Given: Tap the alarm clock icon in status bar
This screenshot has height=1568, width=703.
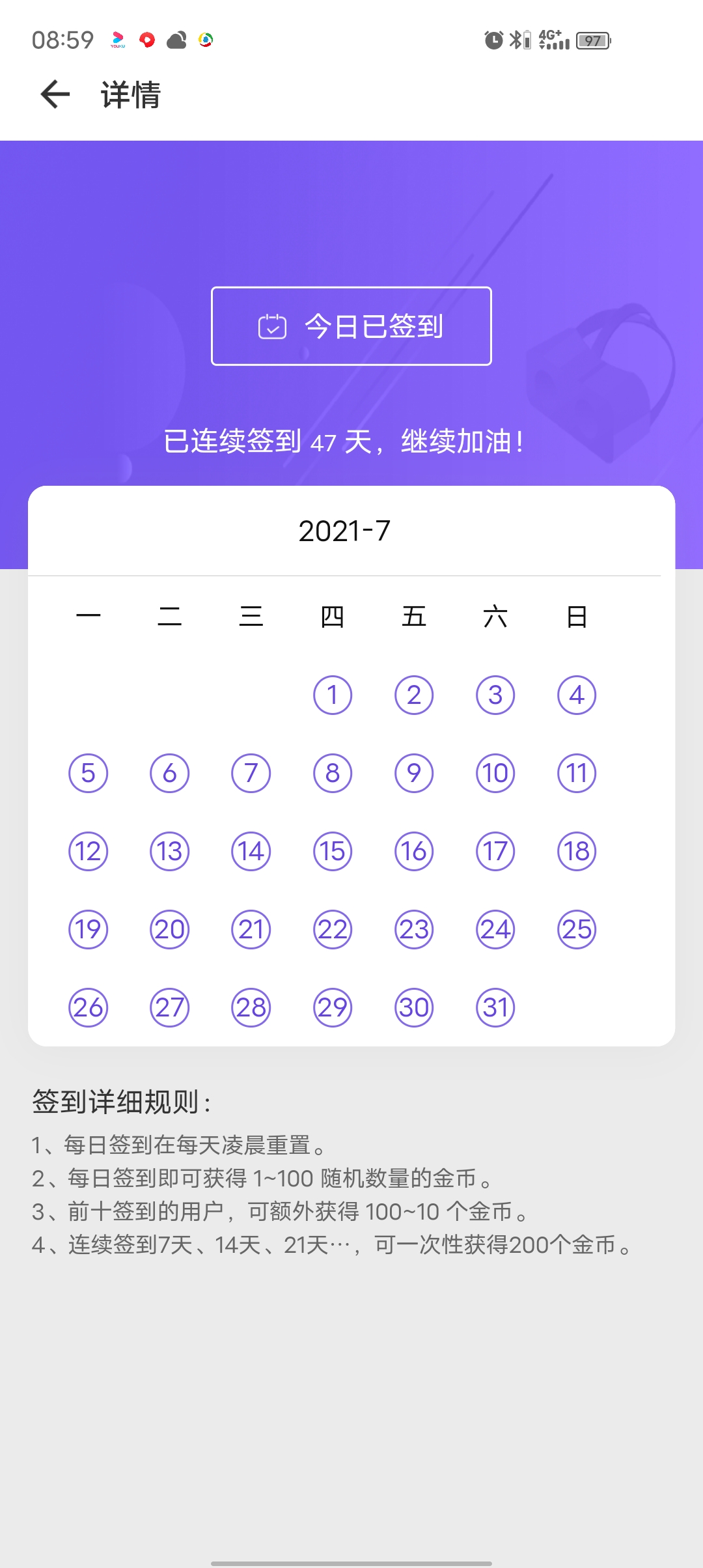Looking at the screenshot, I should (493, 40).
